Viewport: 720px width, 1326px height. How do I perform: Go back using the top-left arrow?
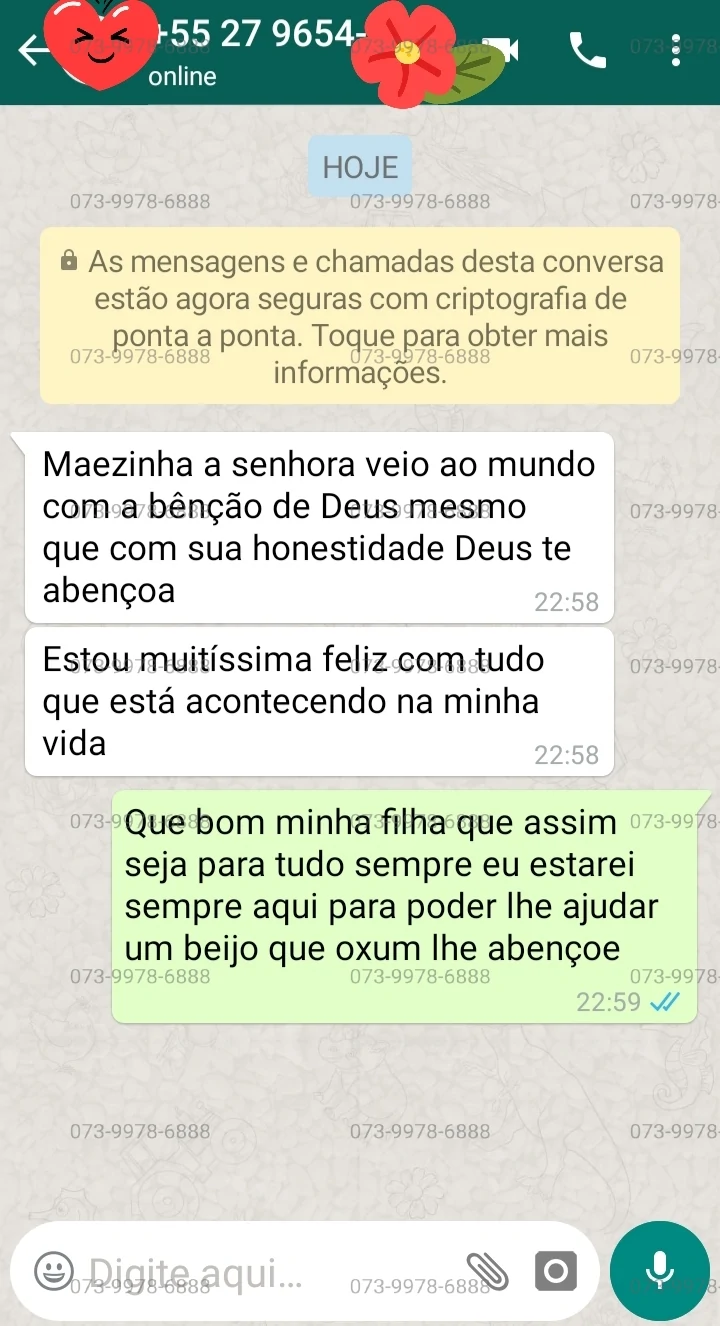point(32,50)
